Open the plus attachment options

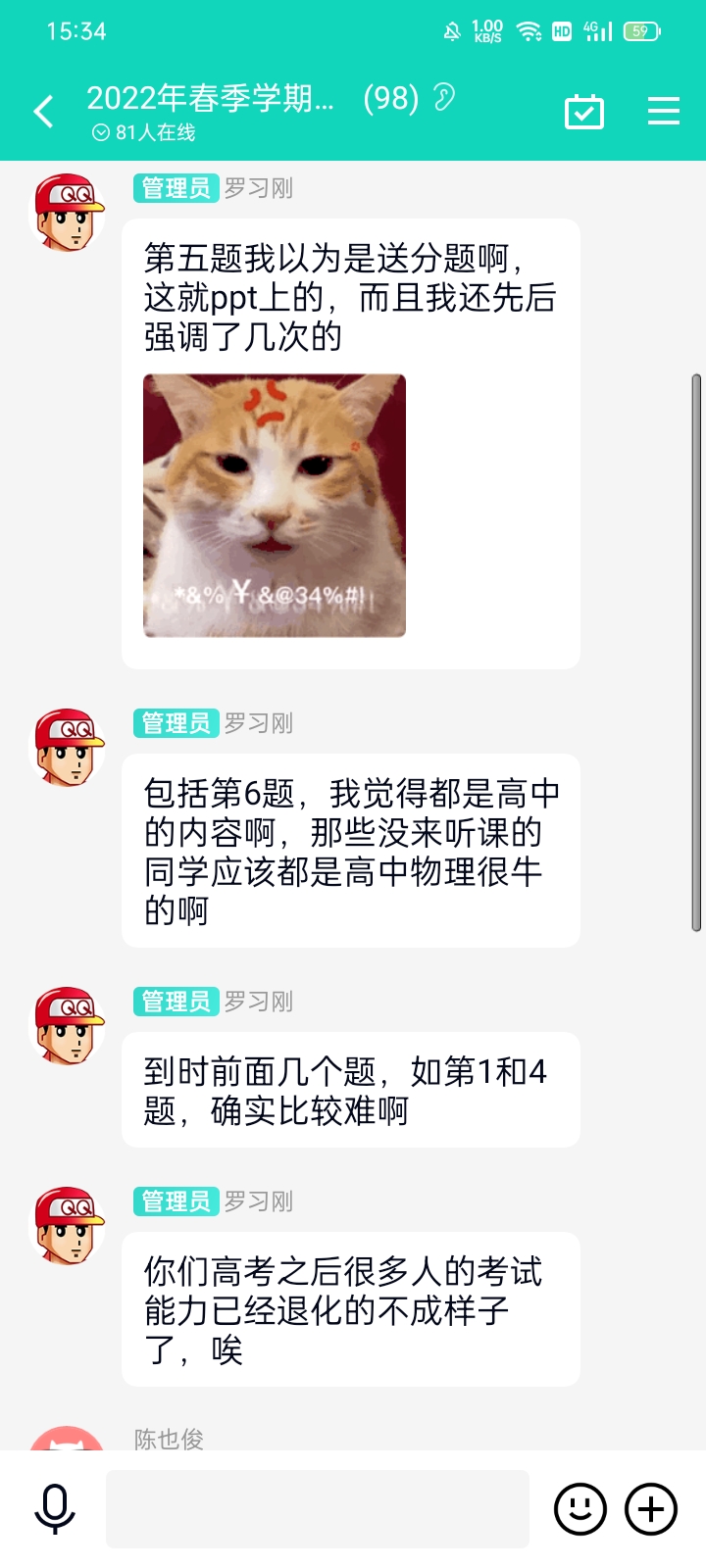point(651,1508)
